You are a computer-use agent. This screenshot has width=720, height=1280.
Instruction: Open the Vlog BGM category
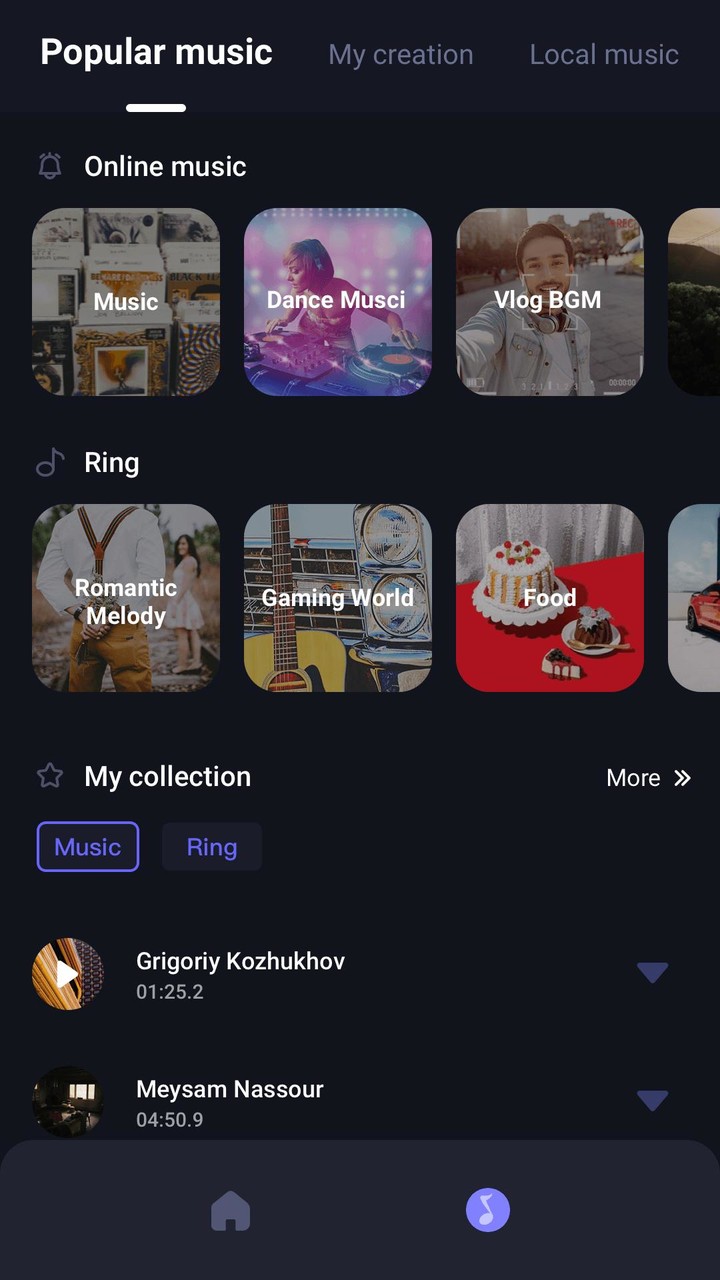[x=550, y=301]
